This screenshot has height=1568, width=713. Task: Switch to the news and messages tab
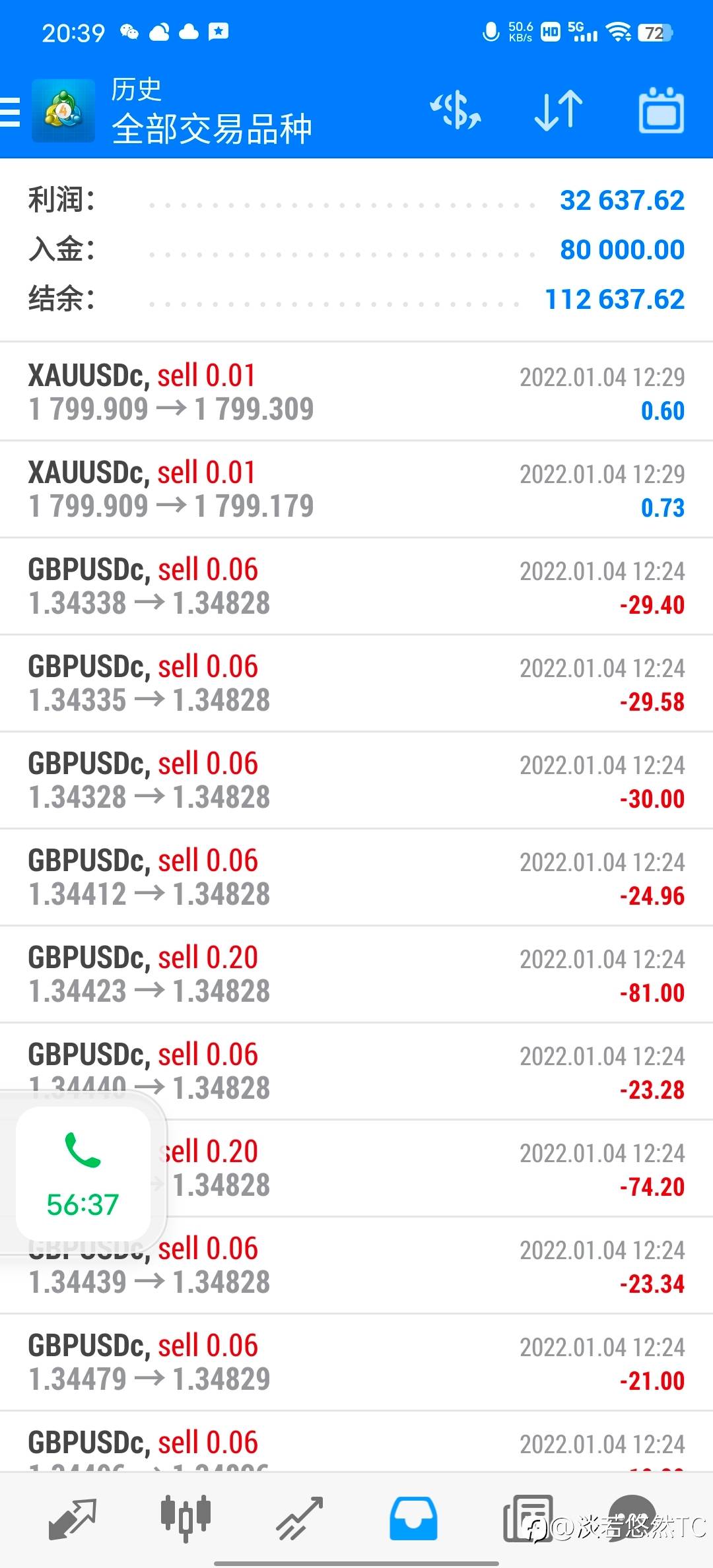coord(528,1518)
